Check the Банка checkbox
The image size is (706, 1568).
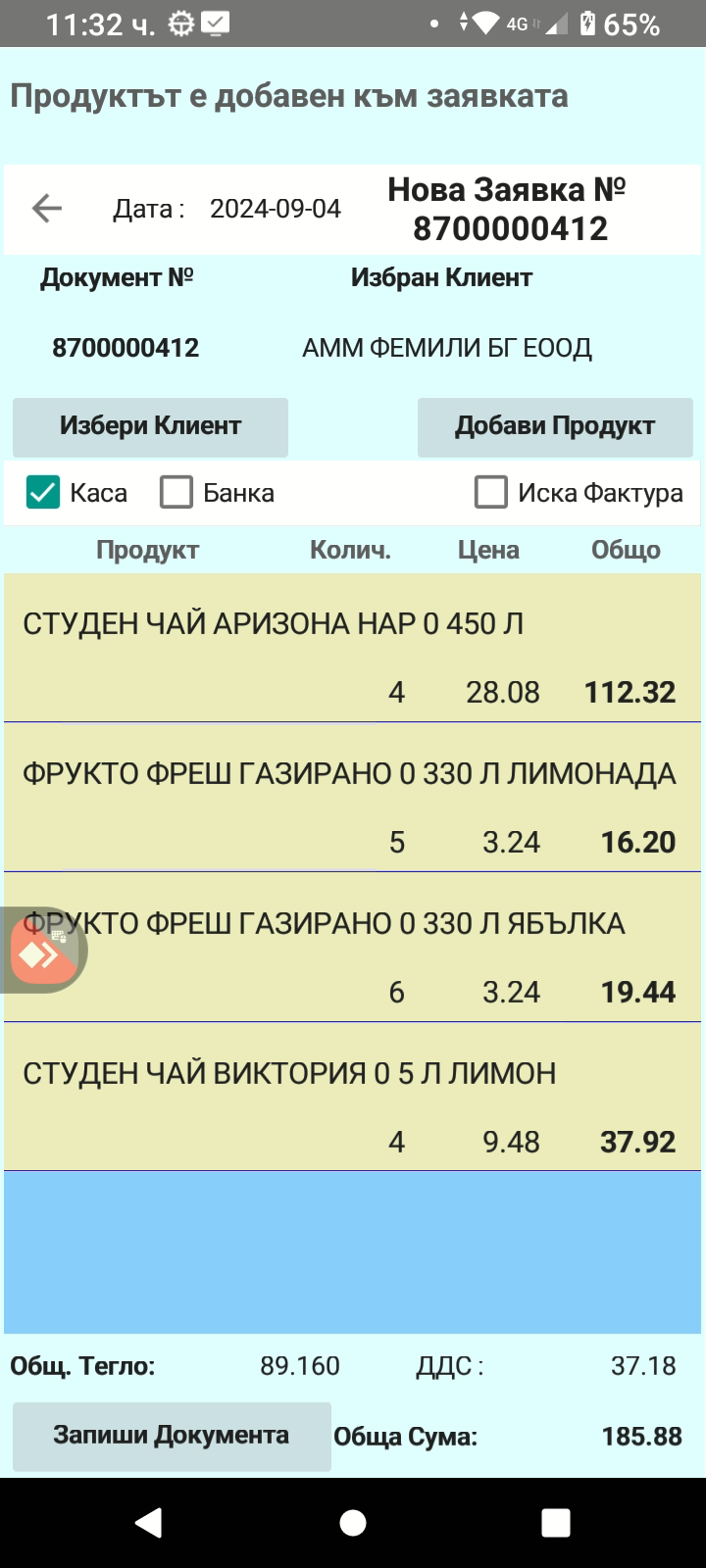[176, 492]
